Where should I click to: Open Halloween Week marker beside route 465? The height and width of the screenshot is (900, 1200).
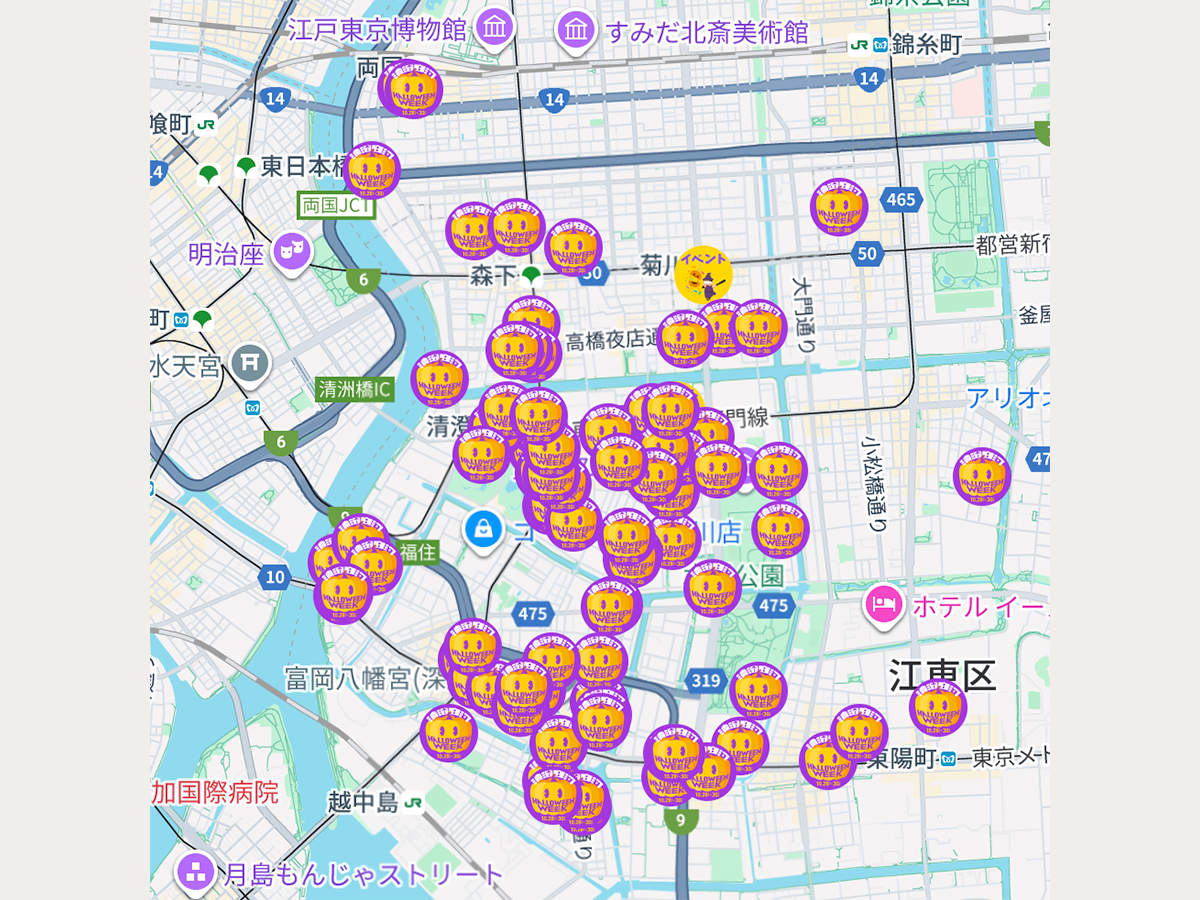[x=839, y=207]
